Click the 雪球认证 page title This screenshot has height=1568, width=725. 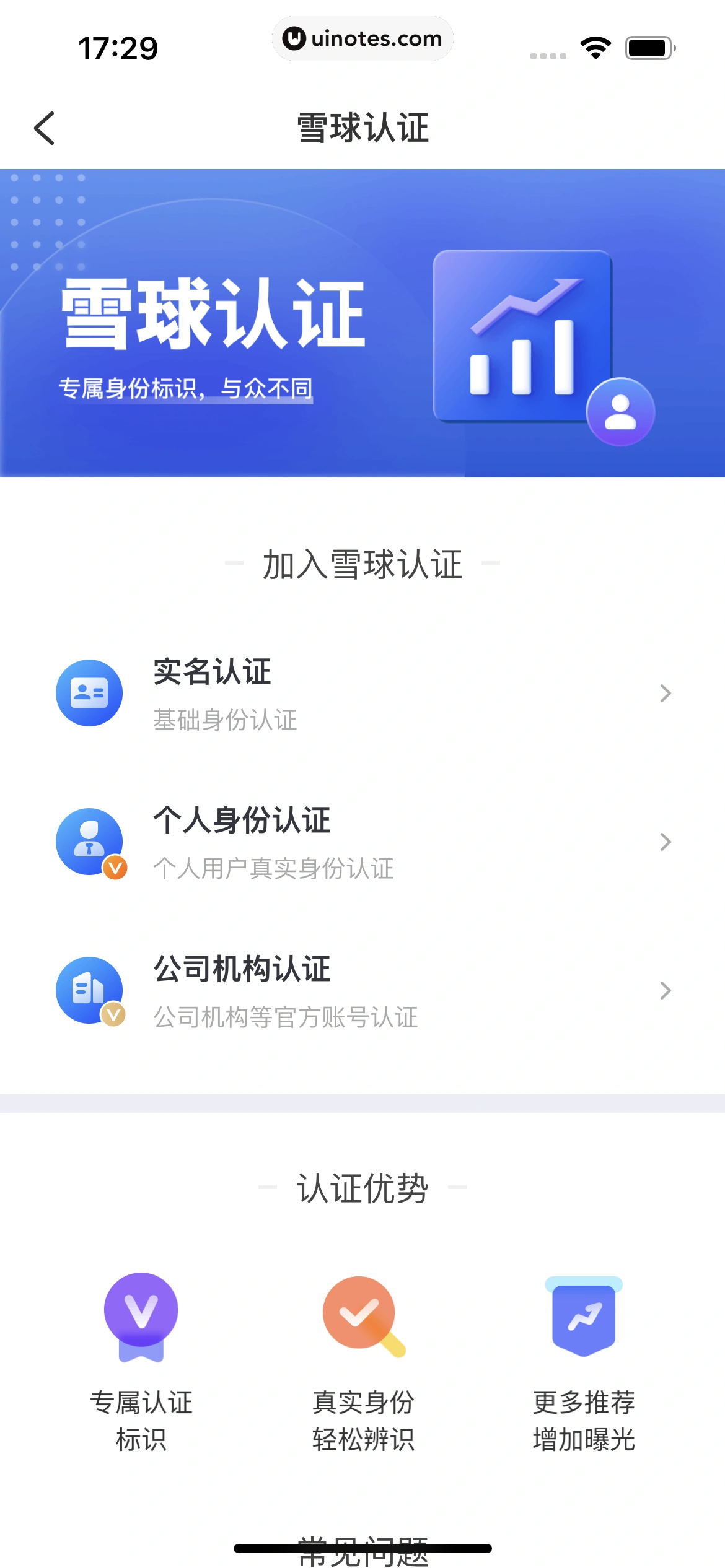[362, 128]
